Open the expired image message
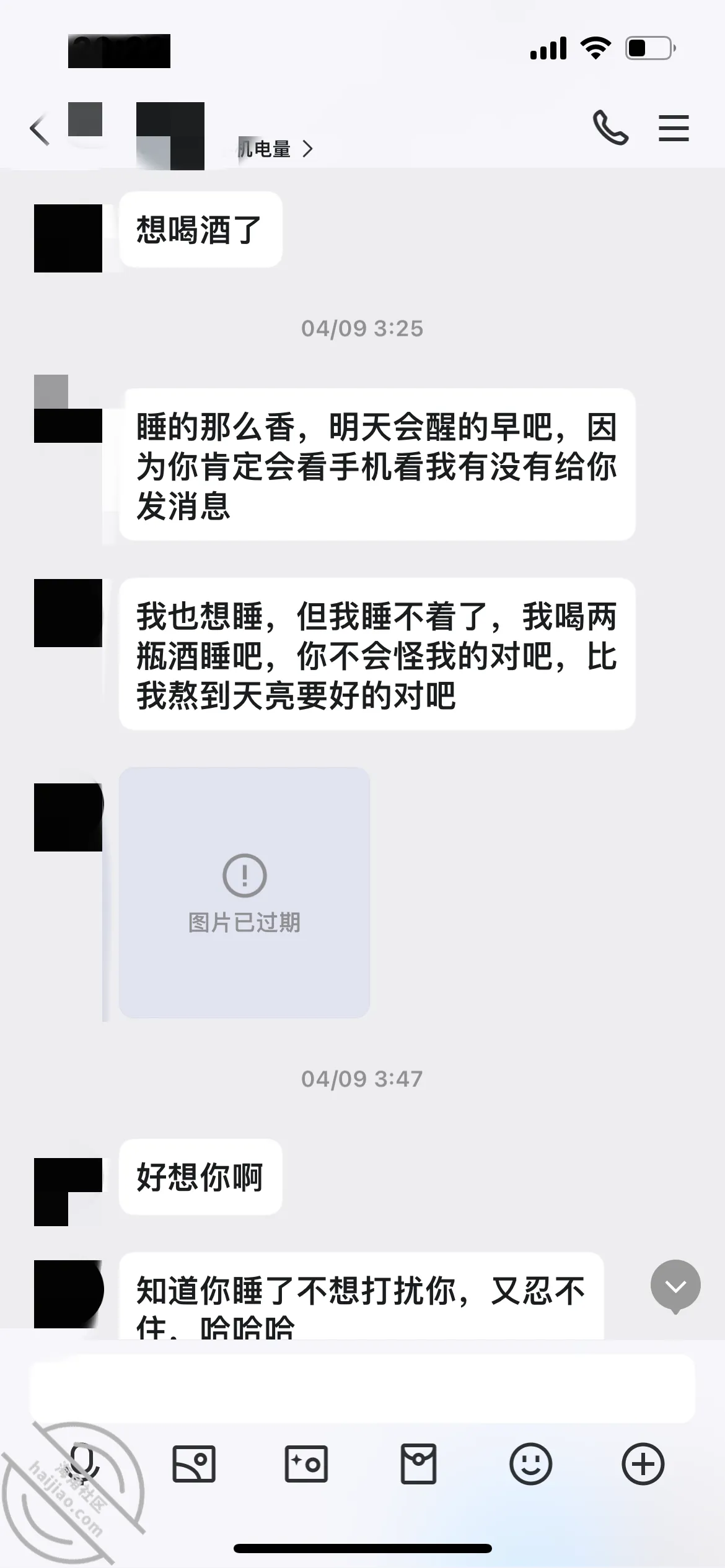The height and width of the screenshot is (1568, 725). (244, 892)
